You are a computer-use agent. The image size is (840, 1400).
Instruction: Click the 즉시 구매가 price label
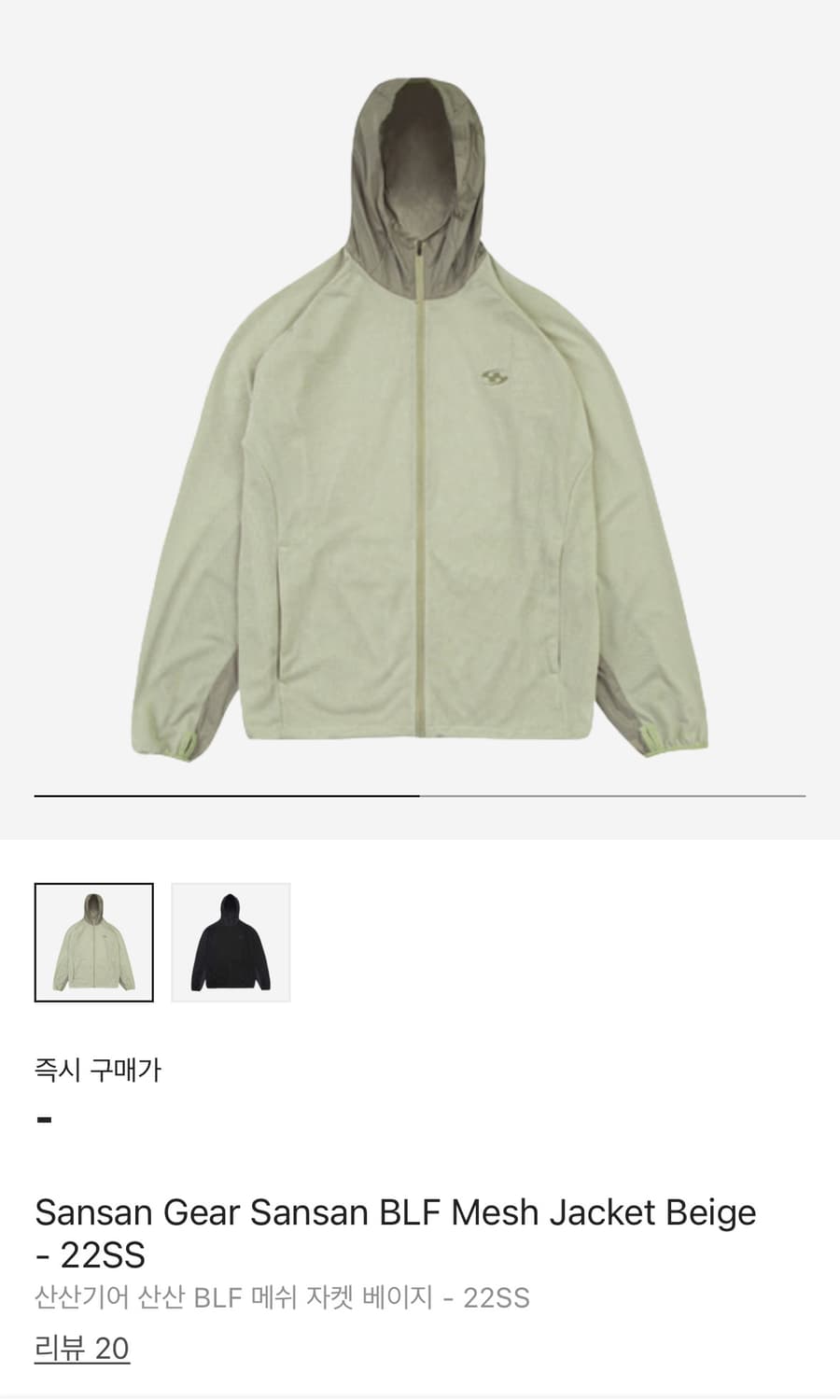pos(98,1071)
